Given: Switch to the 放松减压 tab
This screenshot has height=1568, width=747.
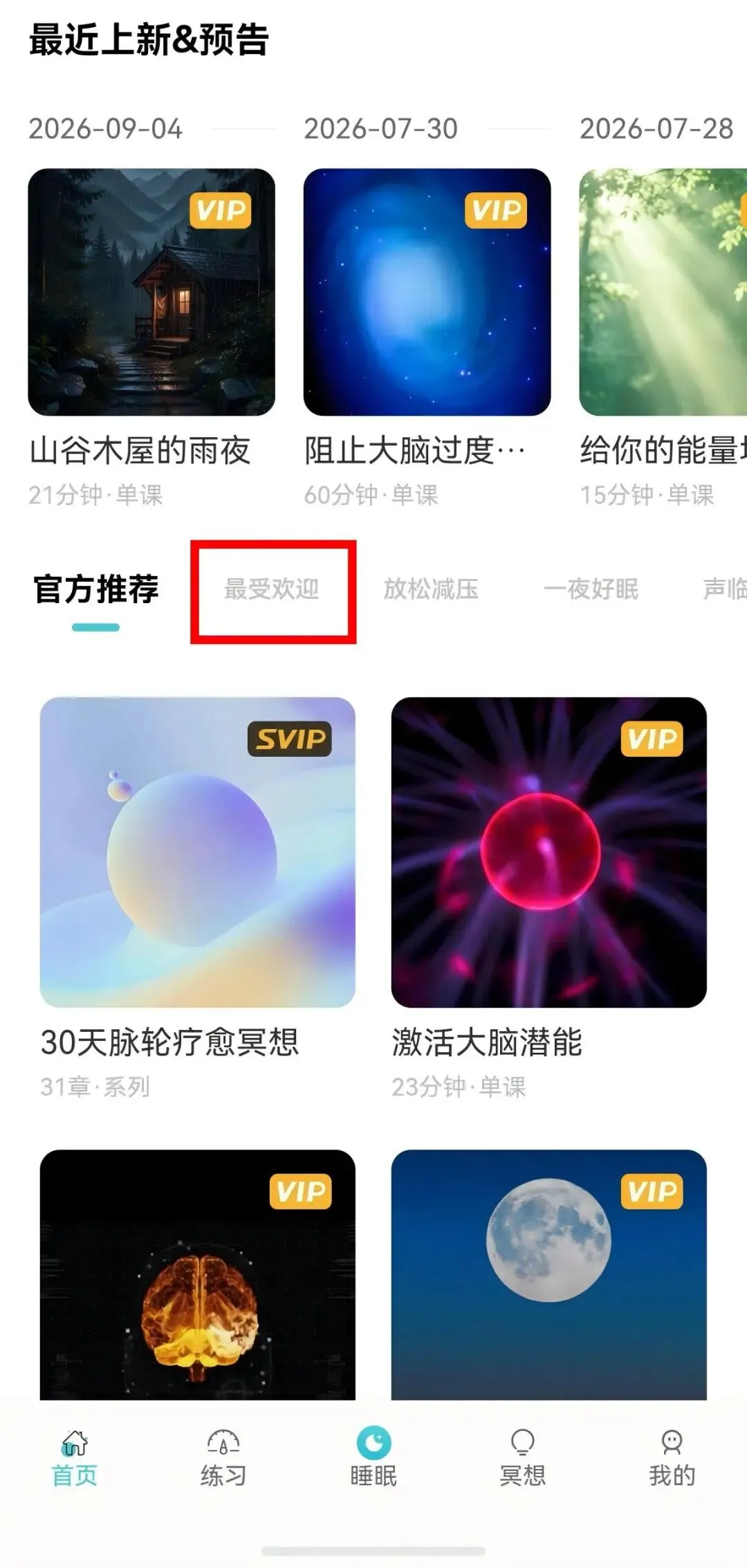Looking at the screenshot, I should pos(431,589).
